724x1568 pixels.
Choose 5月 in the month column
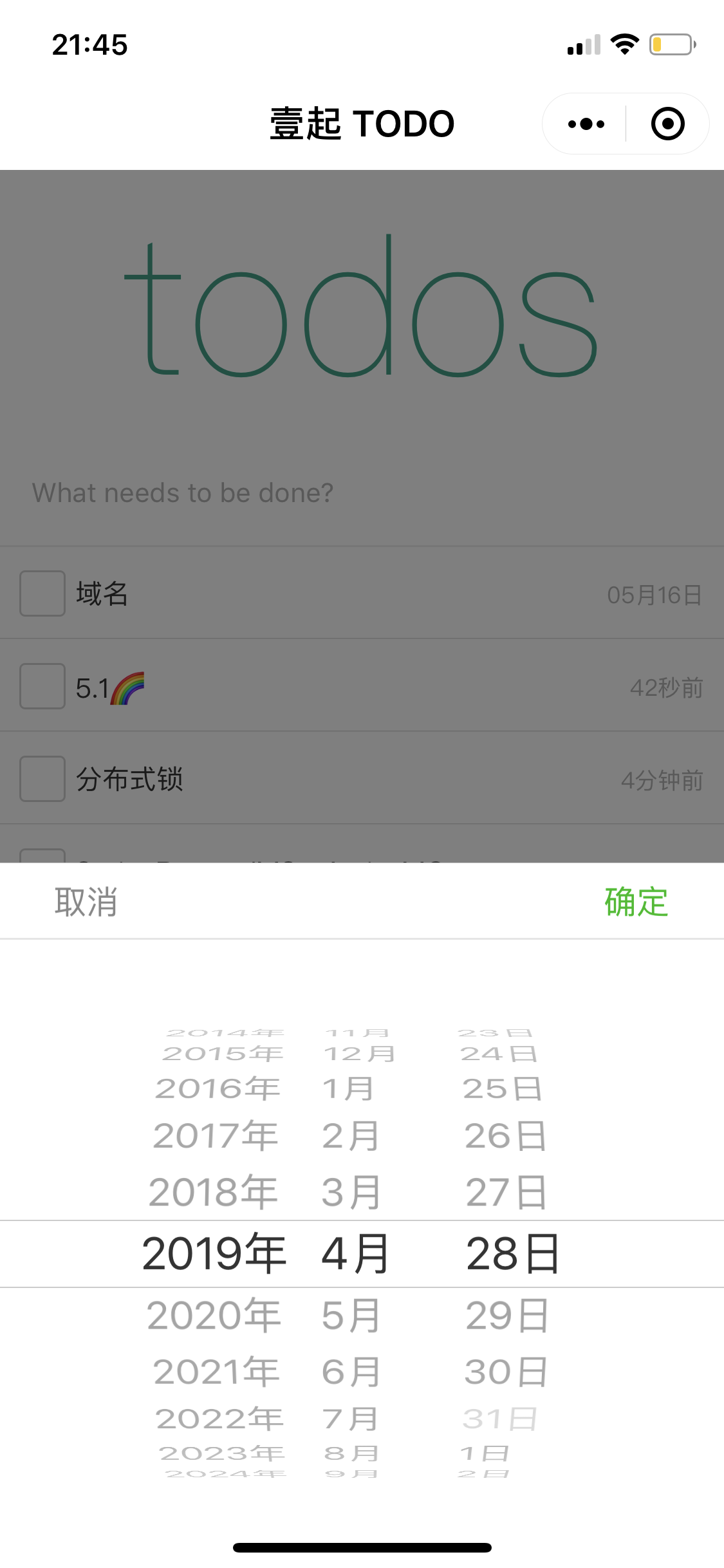coord(351,1315)
